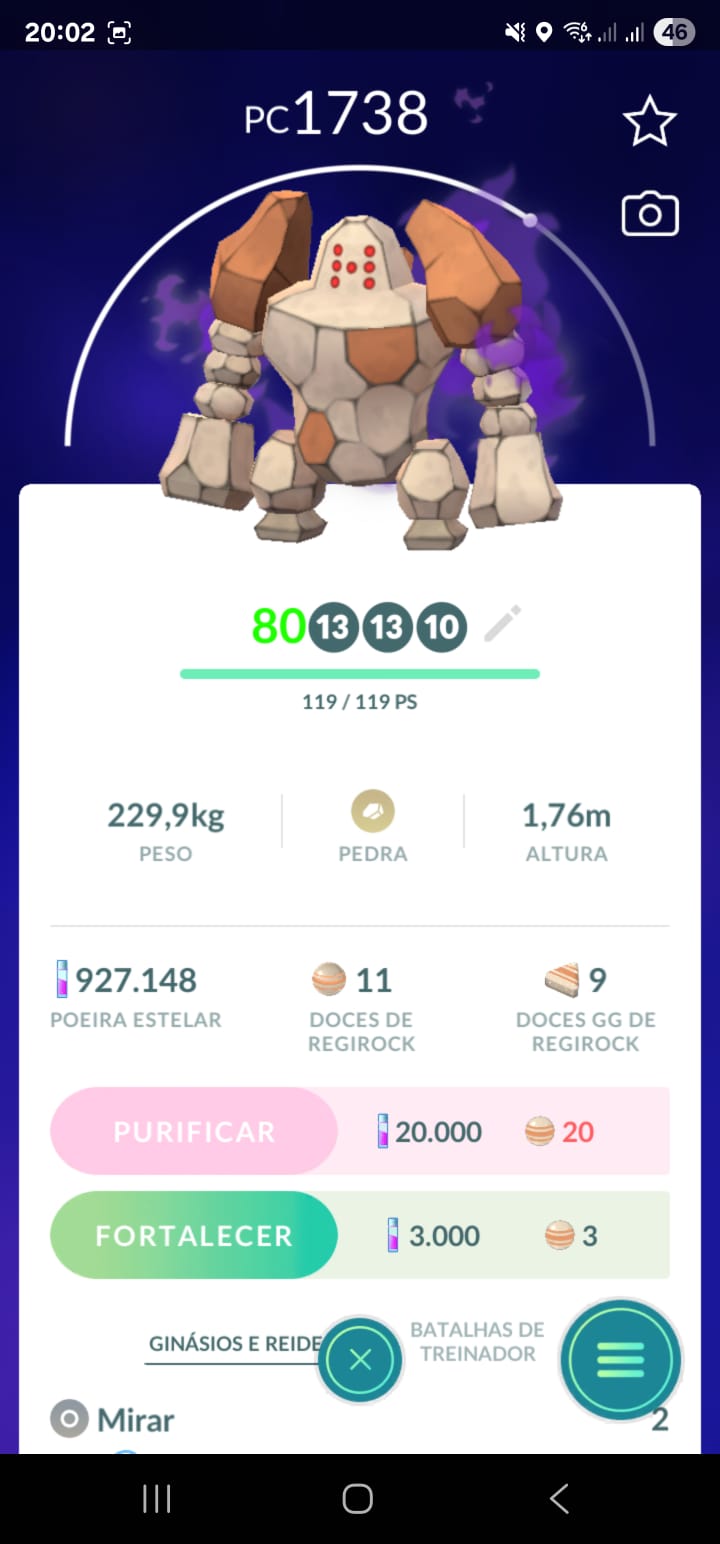Close the Pokémon details with the X

click(x=361, y=1360)
